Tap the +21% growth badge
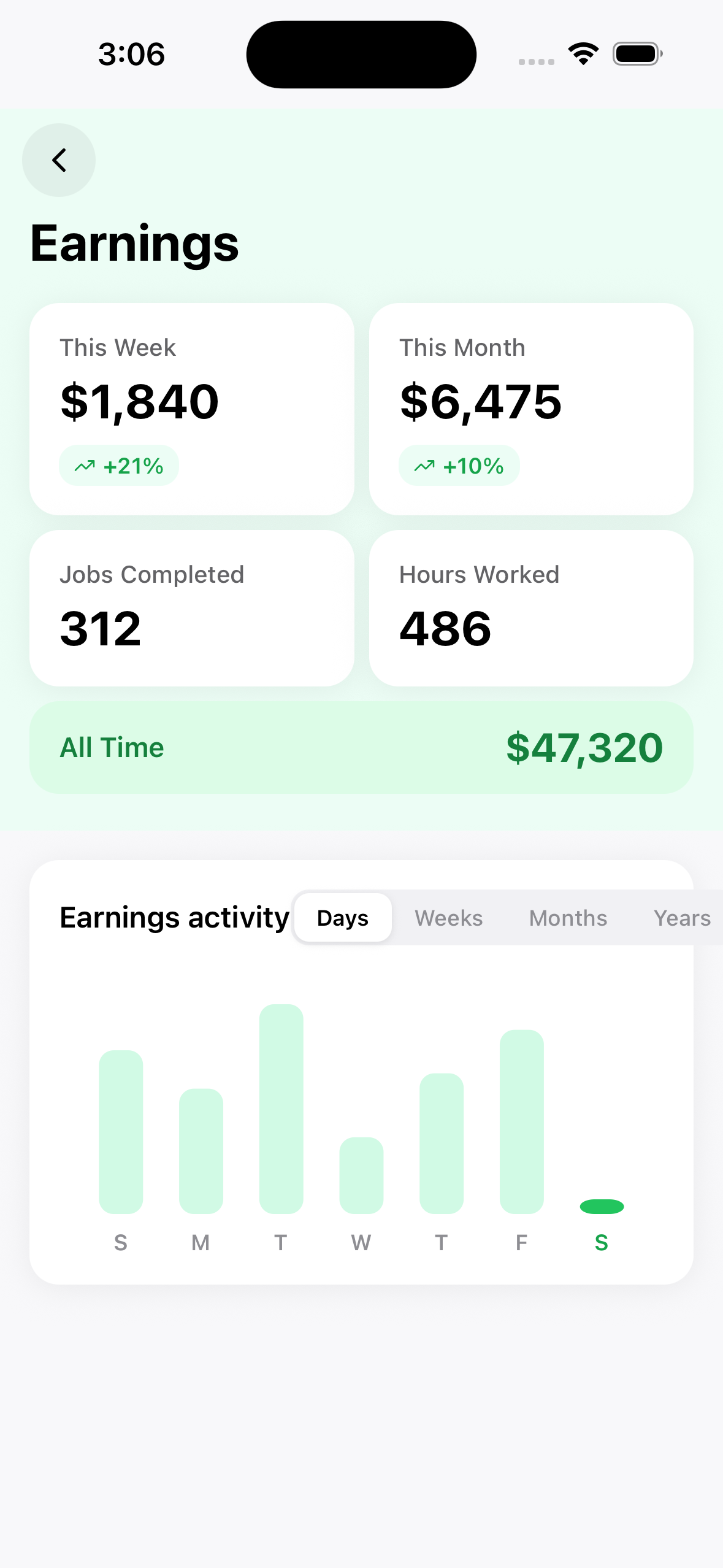The height and width of the screenshot is (1568, 723). coord(118,466)
